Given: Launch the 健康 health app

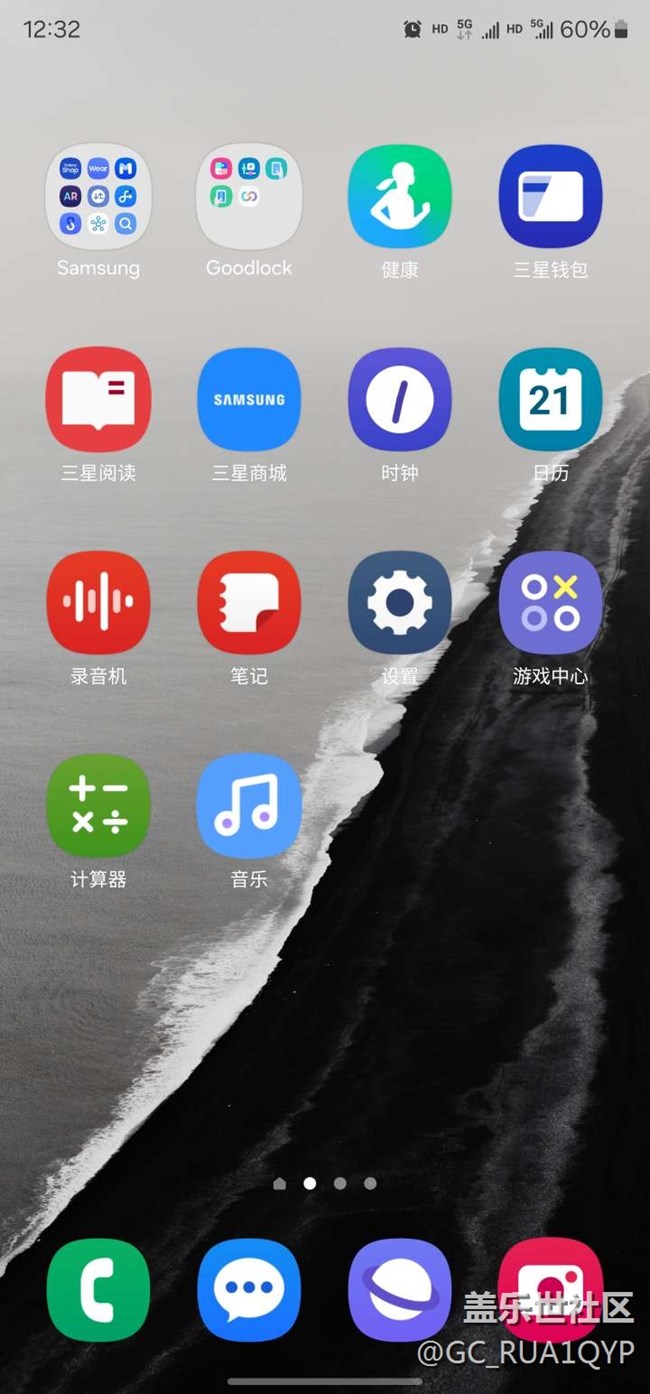Looking at the screenshot, I should coord(399,196).
